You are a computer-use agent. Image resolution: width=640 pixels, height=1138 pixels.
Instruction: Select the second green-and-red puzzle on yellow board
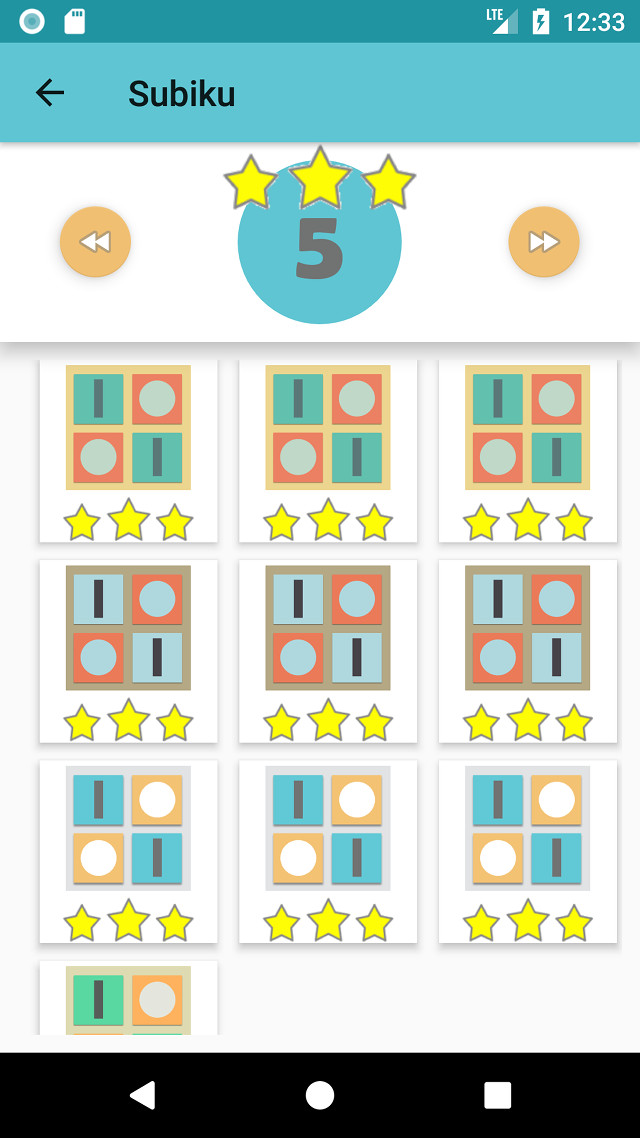point(328,428)
